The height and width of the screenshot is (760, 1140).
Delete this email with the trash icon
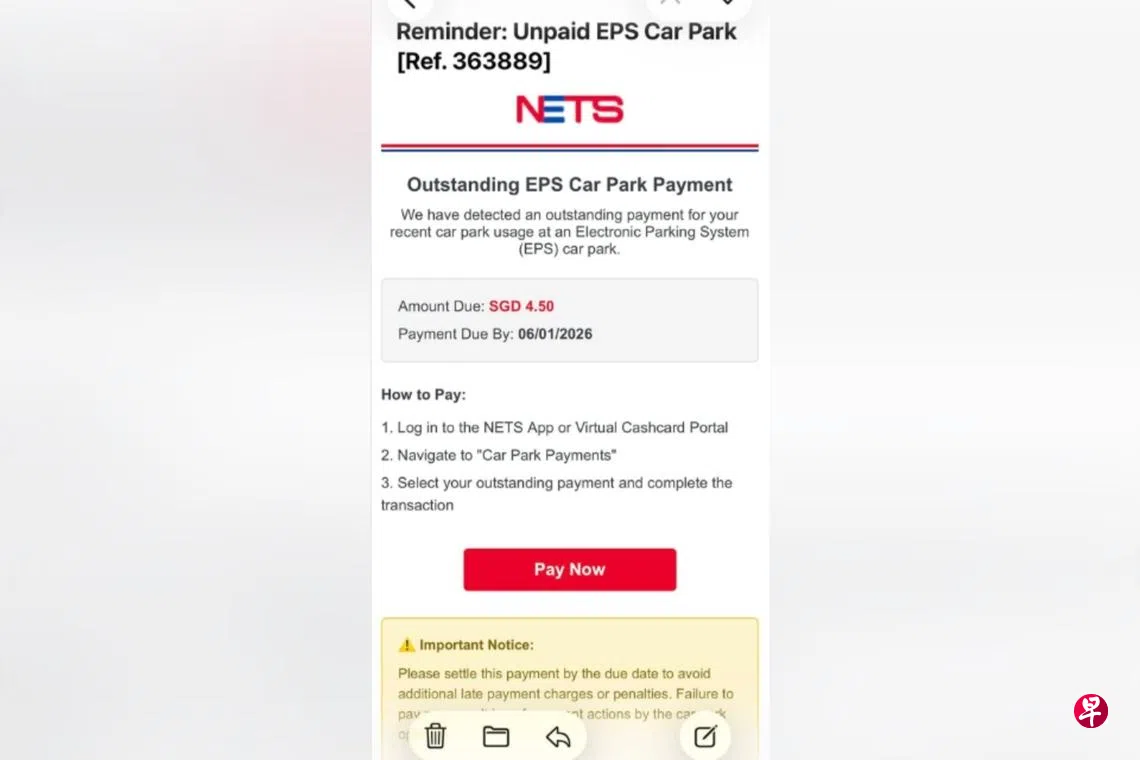pyautogui.click(x=435, y=737)
